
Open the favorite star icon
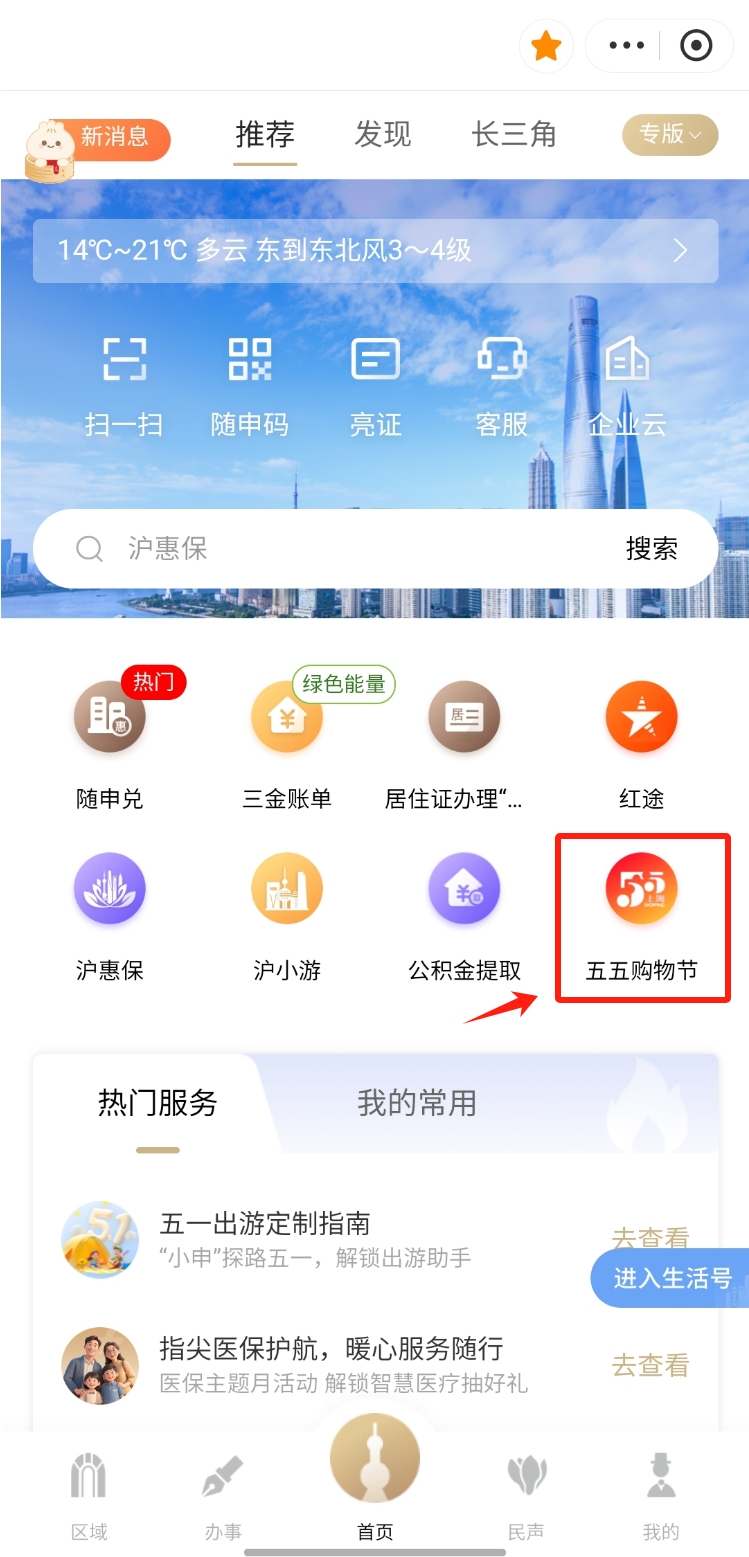tap(546, 46)
